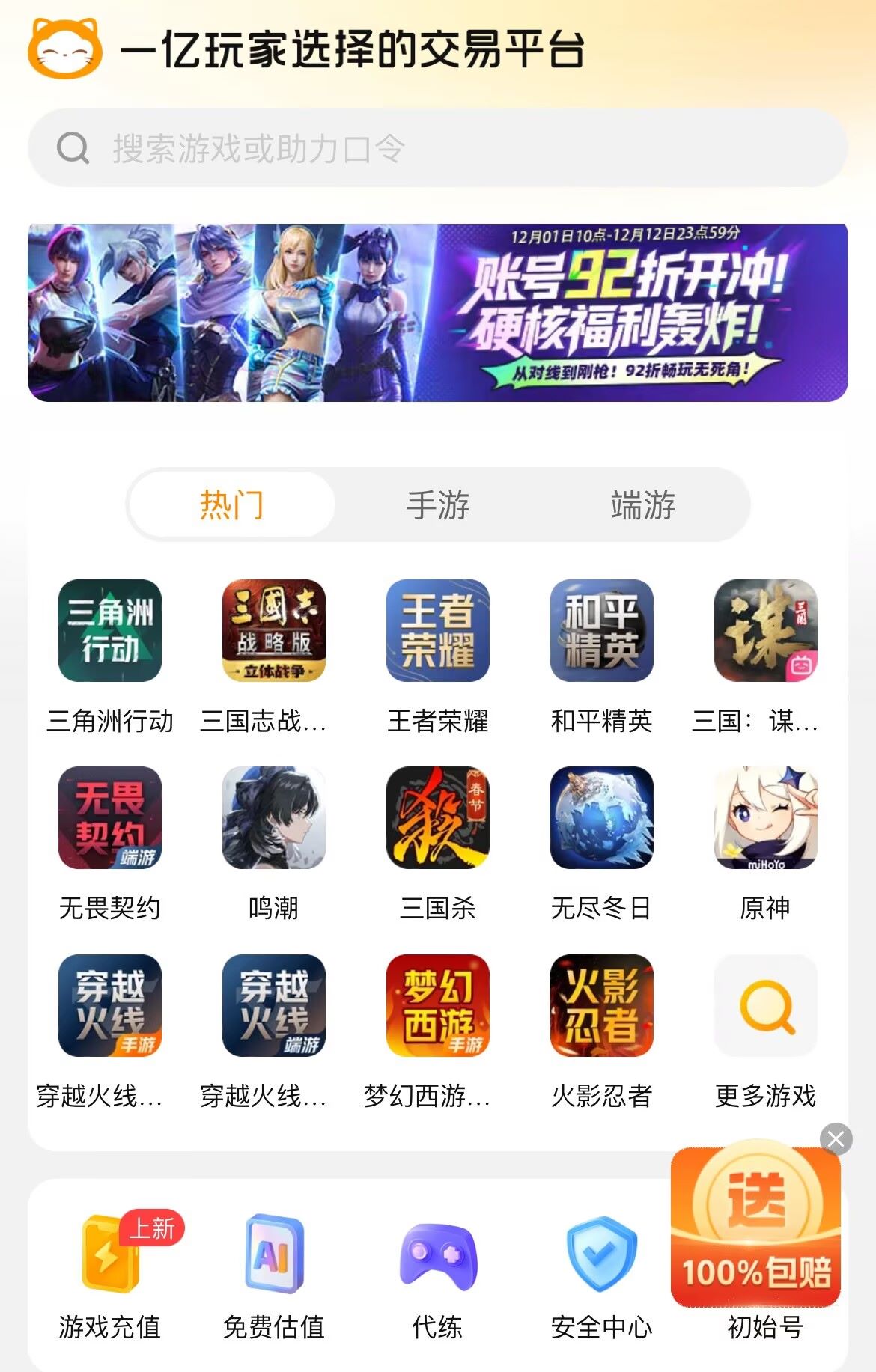Dismiss the 100%包赔 floating promo
The width and height of the screenshot is (876, 1372).
coord(837,1138)
